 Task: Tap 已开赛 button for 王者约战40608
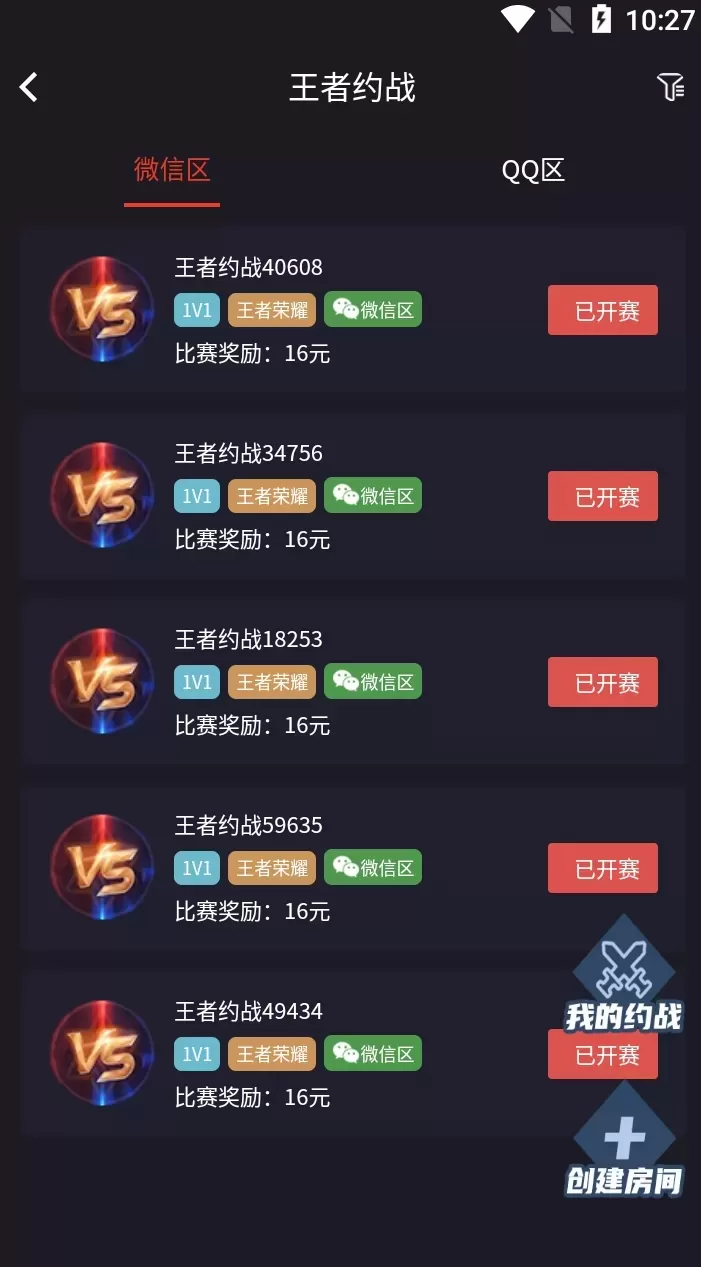602,310
